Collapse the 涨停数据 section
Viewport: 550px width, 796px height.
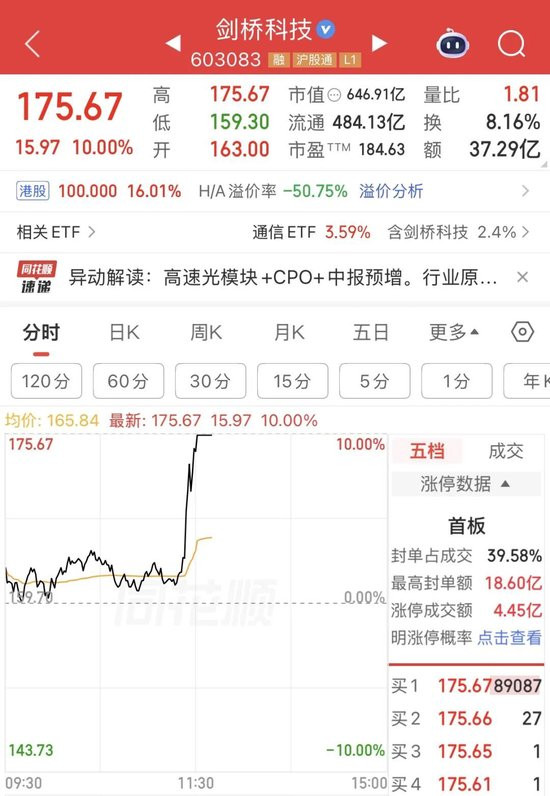[x=466, y=484]
